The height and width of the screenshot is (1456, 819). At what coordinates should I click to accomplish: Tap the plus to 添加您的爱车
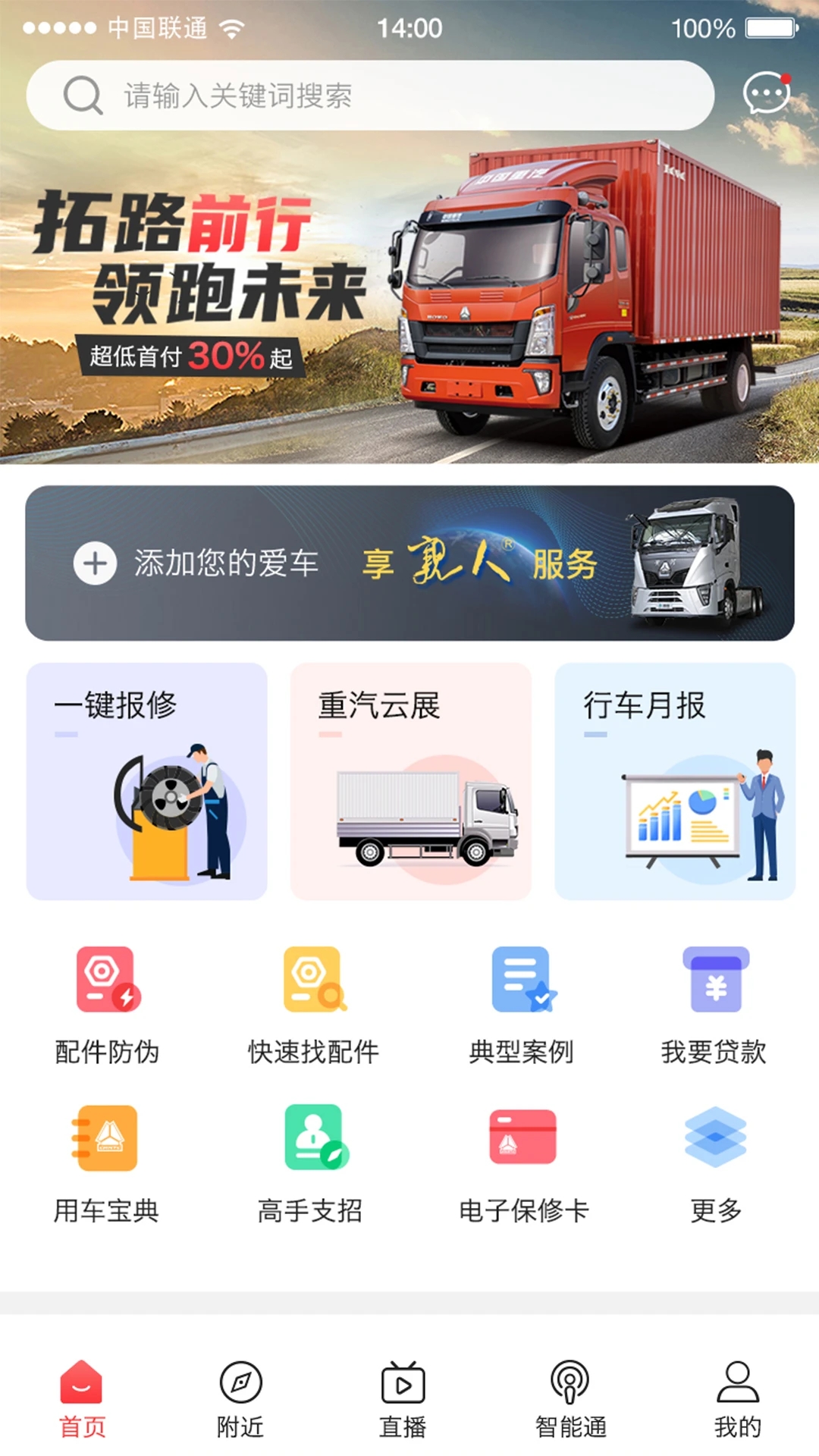click(93, 563)
